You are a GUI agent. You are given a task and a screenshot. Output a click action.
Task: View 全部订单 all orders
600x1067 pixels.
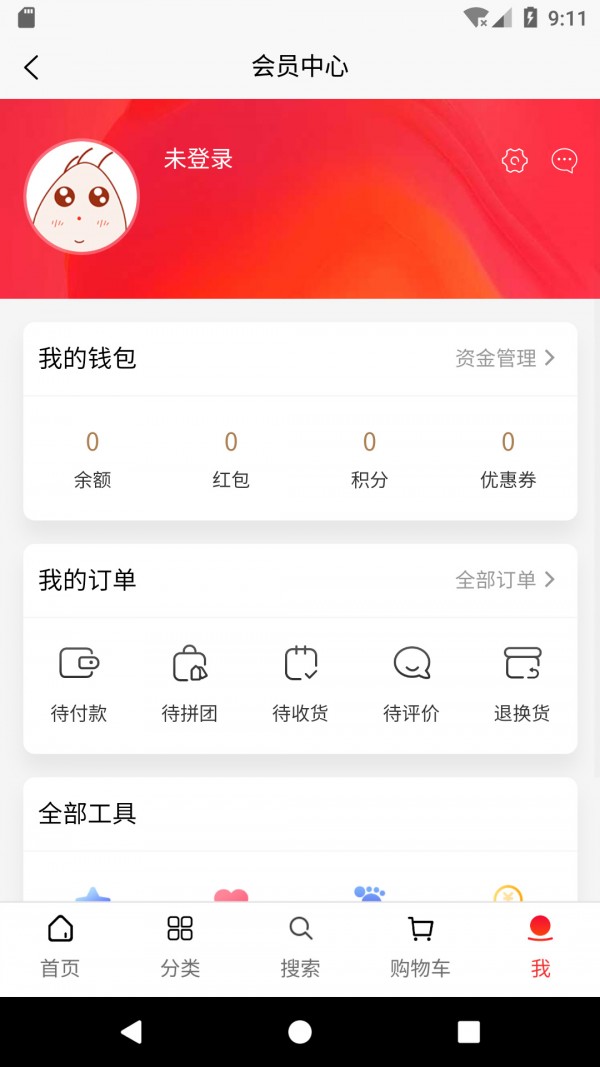[504, 580]
